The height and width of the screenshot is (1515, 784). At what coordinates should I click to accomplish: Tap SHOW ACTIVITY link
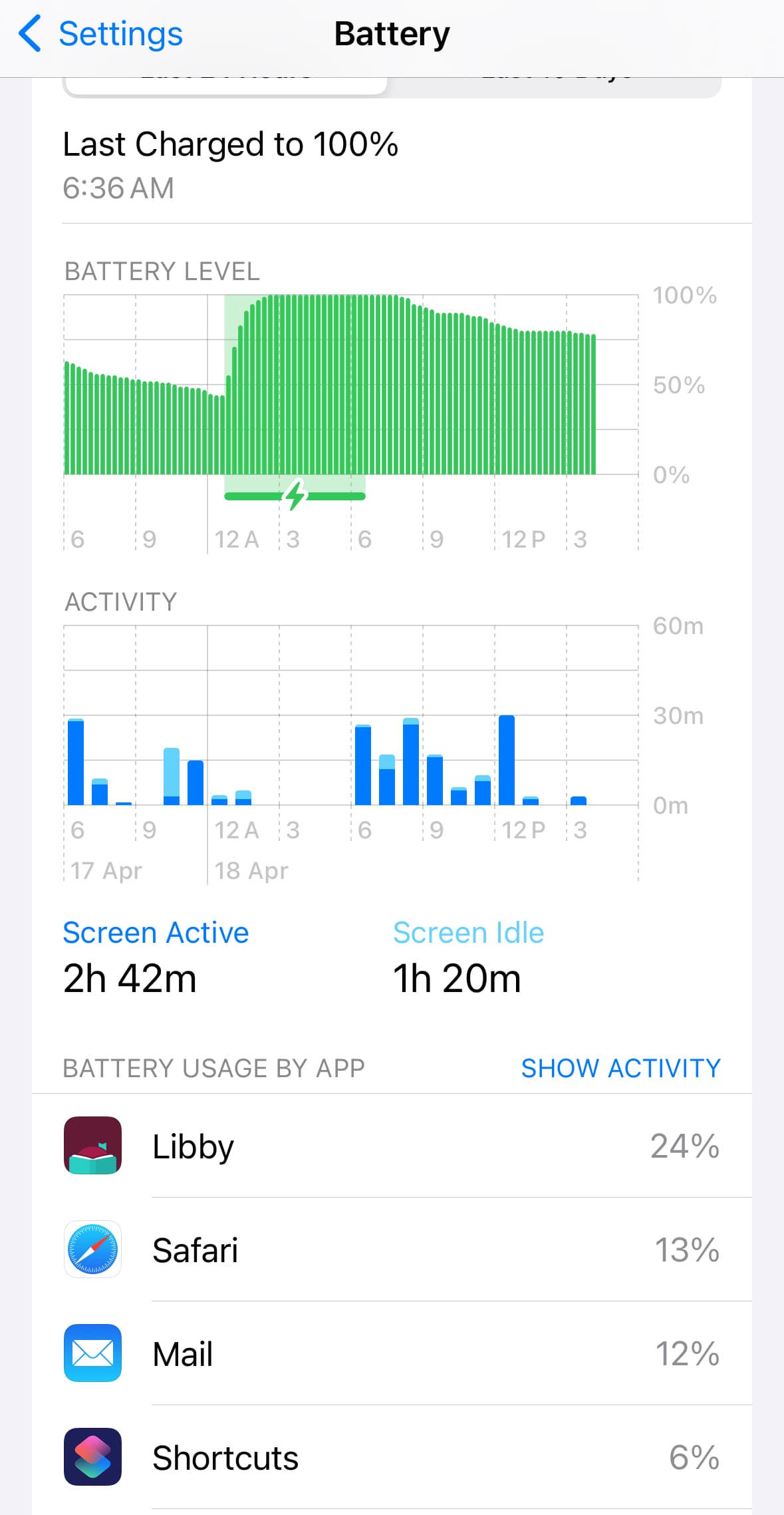coord(620,1068)
